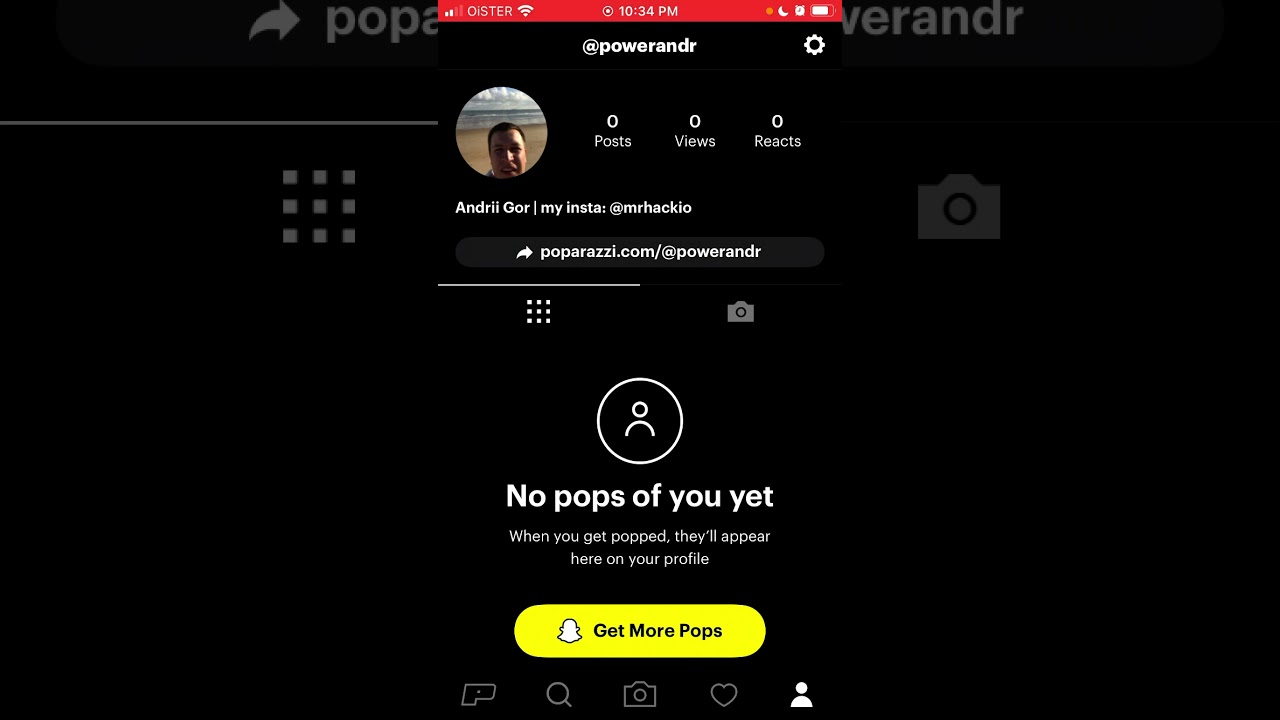This screenshot has height=720, width=1280.
Task: Open the home feed in bottom navigation
Action: tap(478, 694)
